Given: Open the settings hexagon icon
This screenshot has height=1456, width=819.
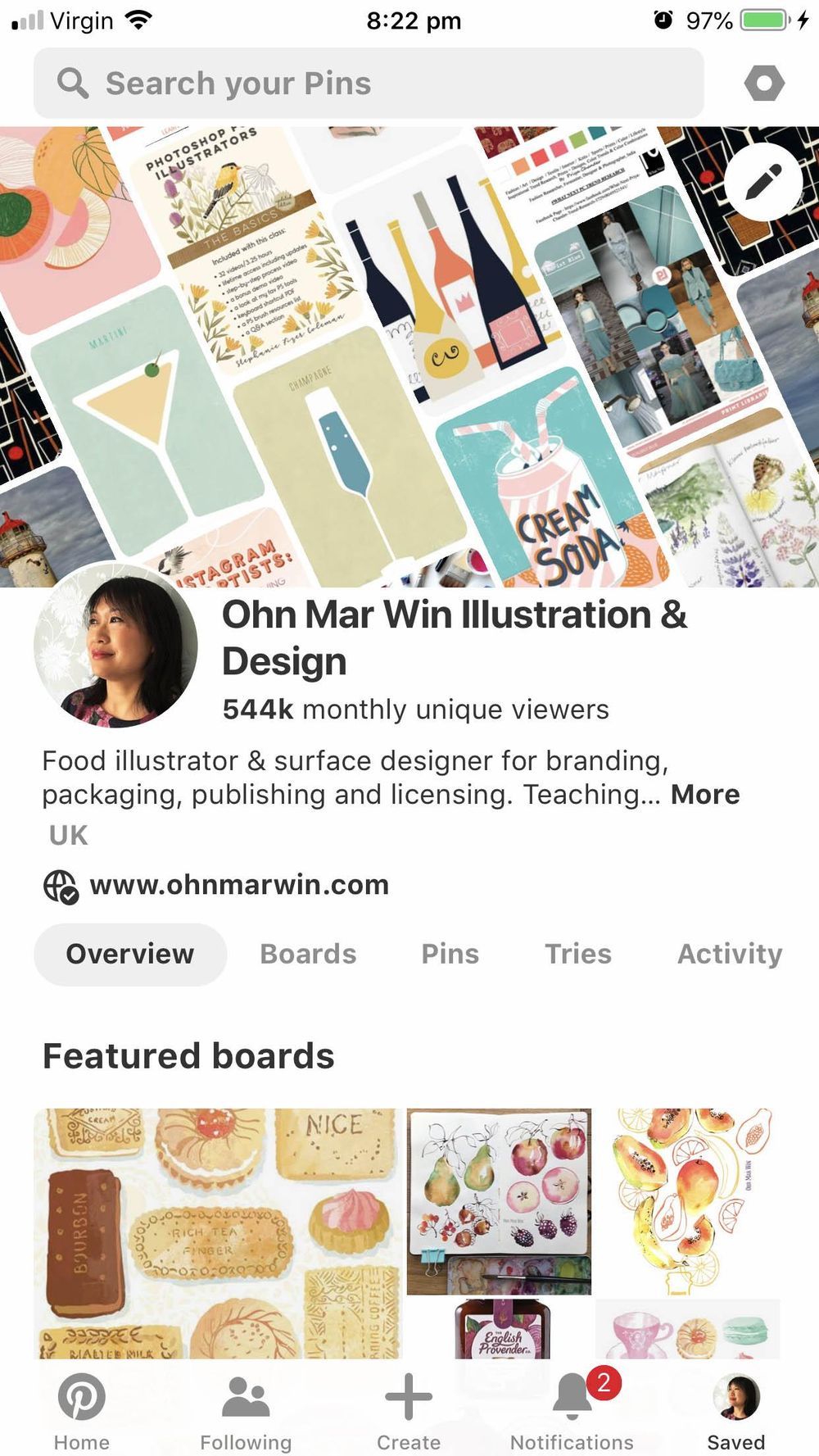Looking at the screenshot, I should [763, 84].
